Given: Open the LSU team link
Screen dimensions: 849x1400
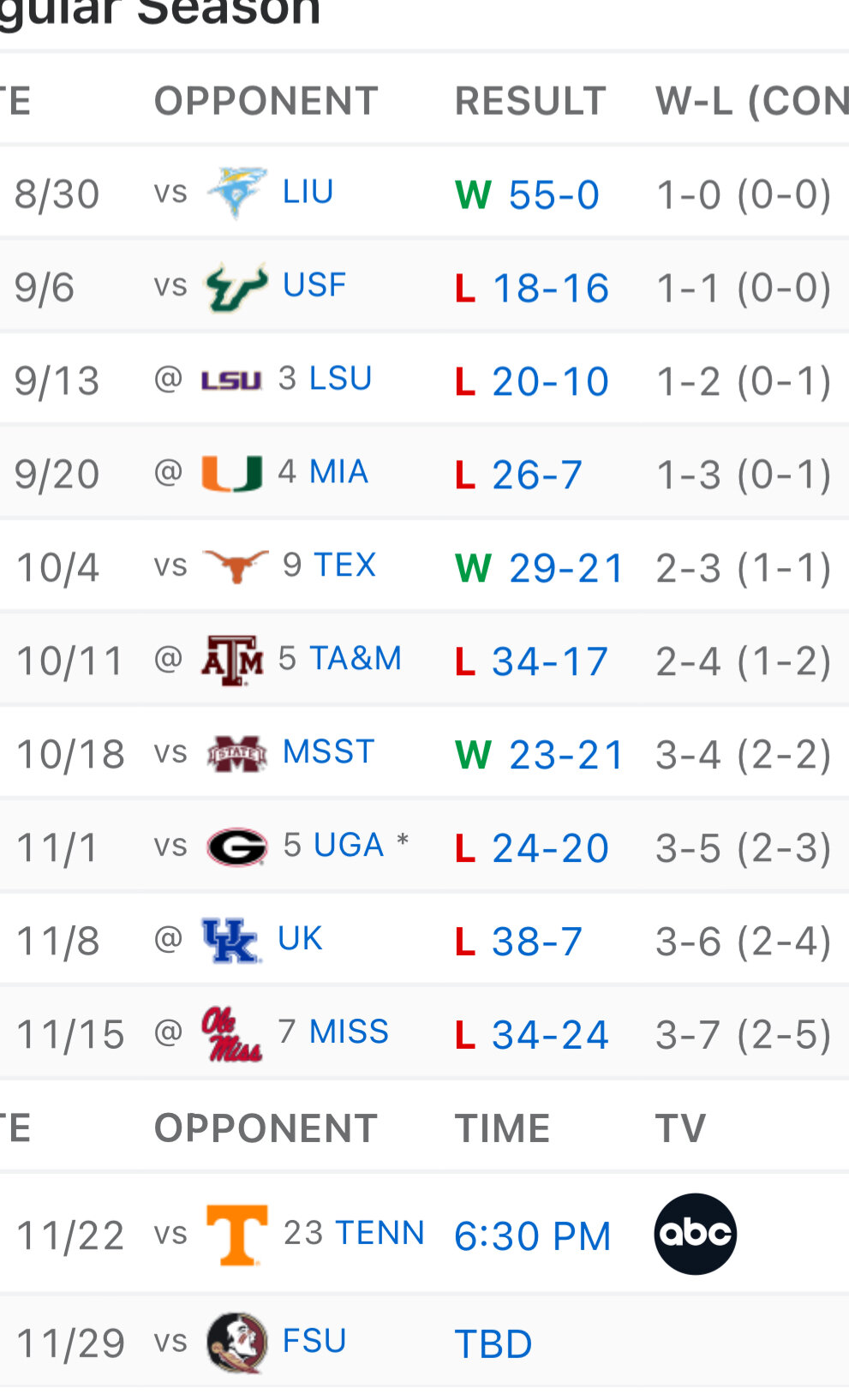Looking at the screenshot, I should coord(340,379).
